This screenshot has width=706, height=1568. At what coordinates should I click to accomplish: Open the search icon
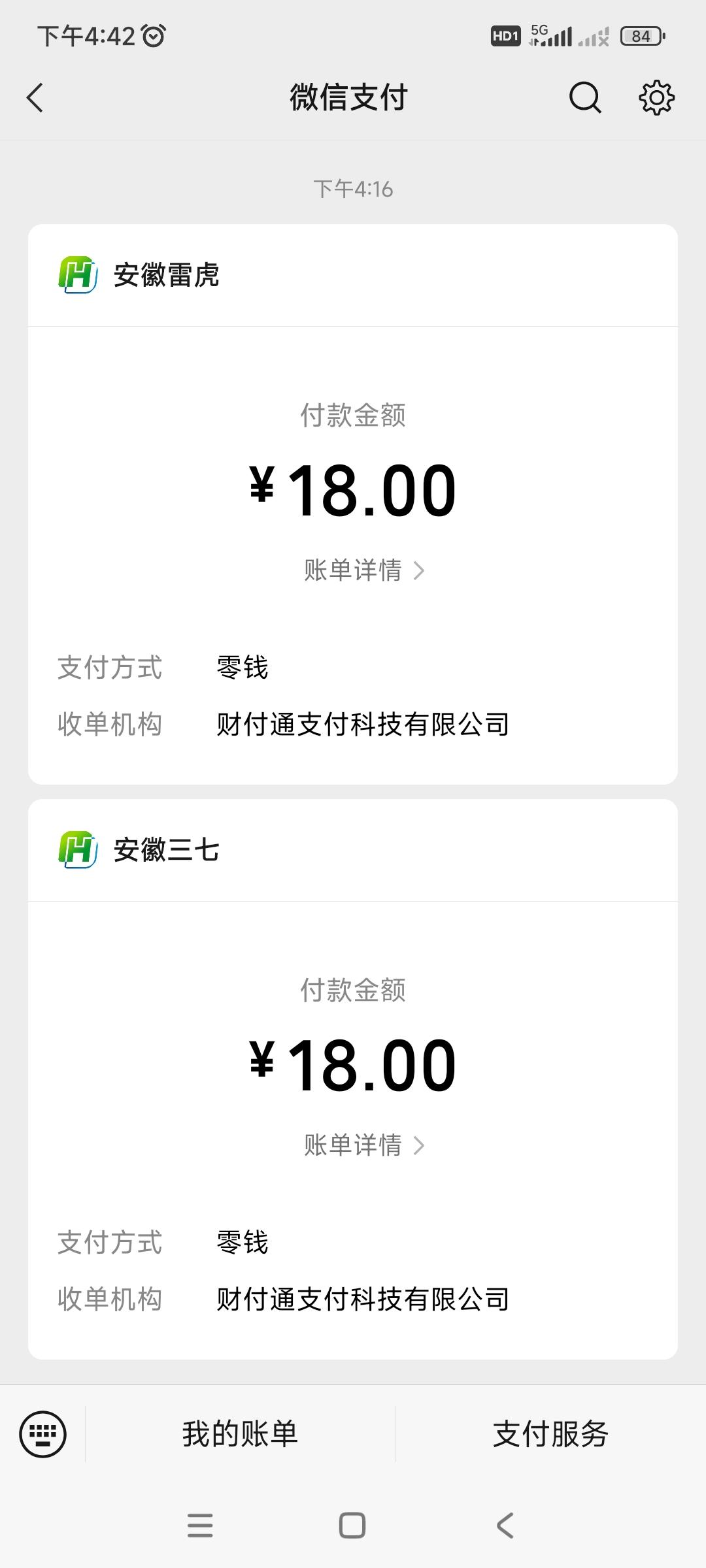pos(584,98)
